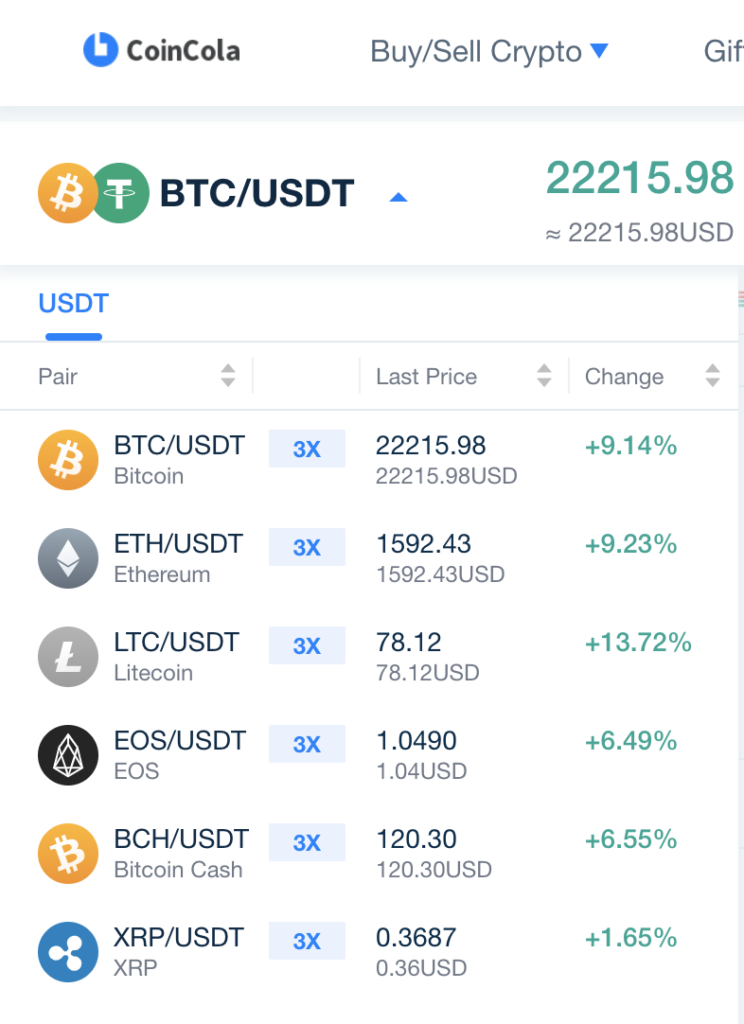Toggle sorting on the Last Price column

click(544, 376)
